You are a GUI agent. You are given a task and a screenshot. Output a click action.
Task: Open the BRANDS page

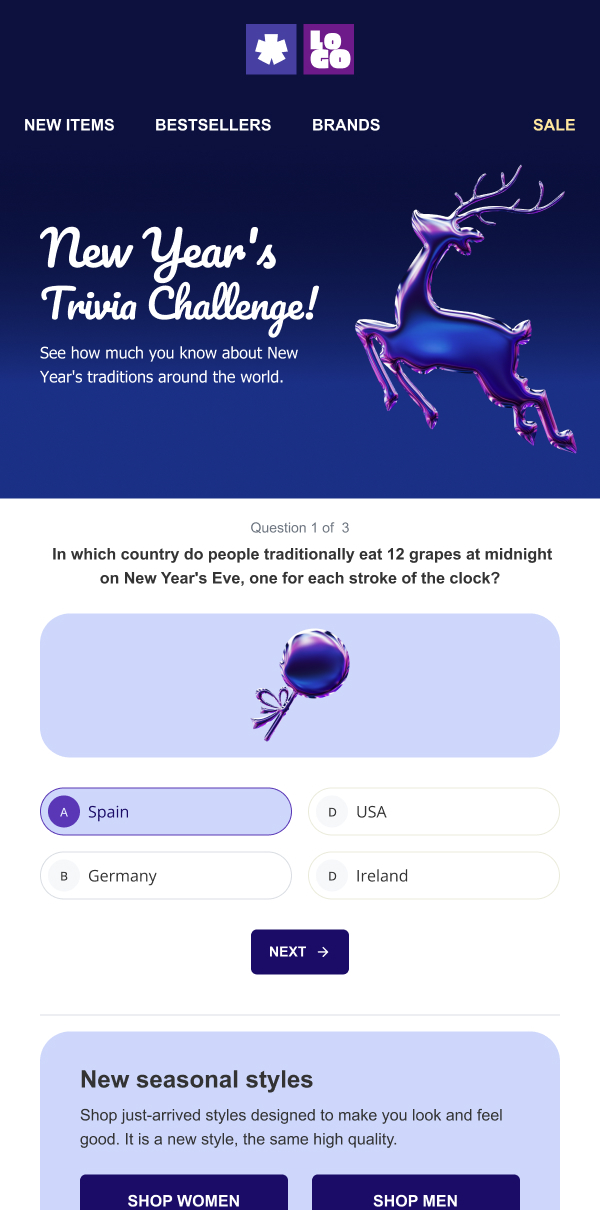coord(346,125)
